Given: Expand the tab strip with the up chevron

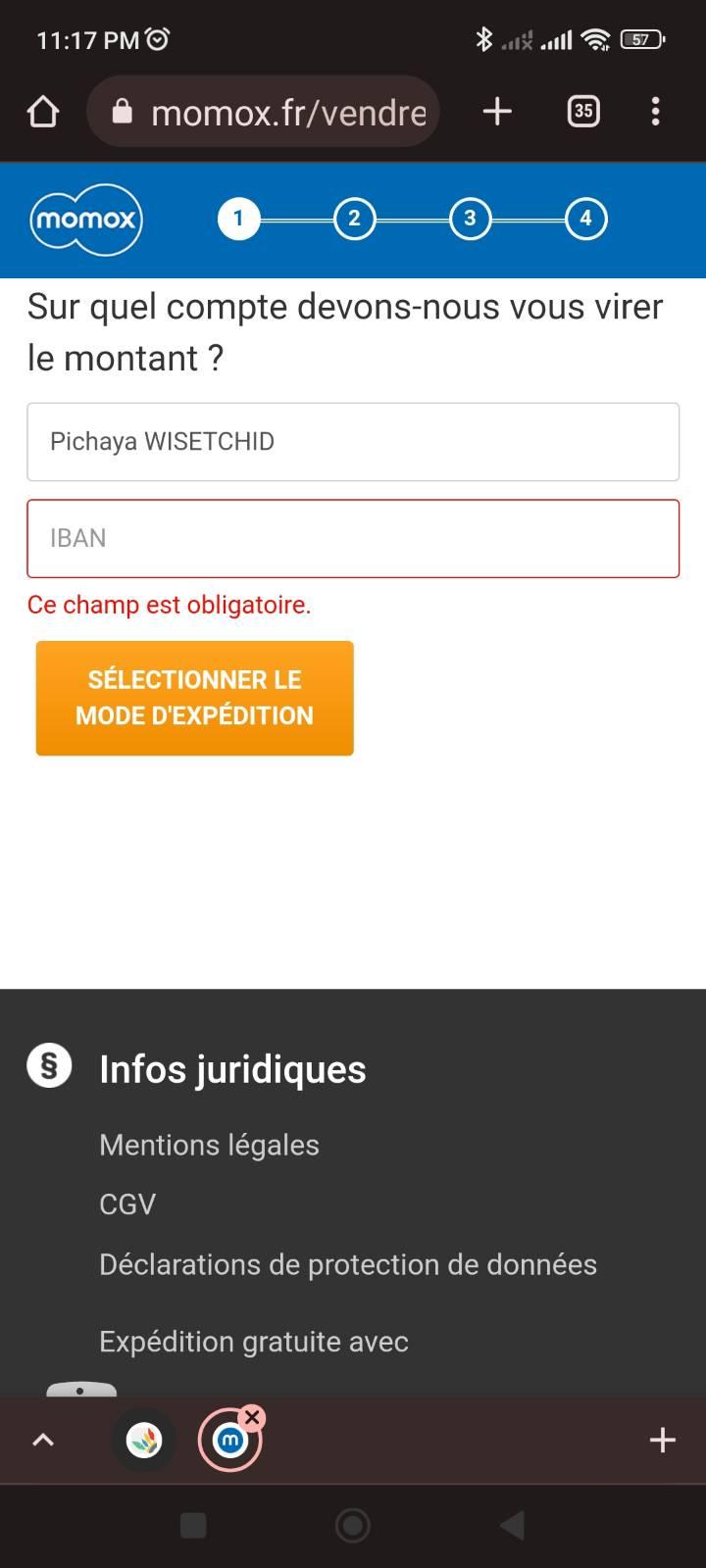Looking at the screenshot, I should (x=43, y=1440).
